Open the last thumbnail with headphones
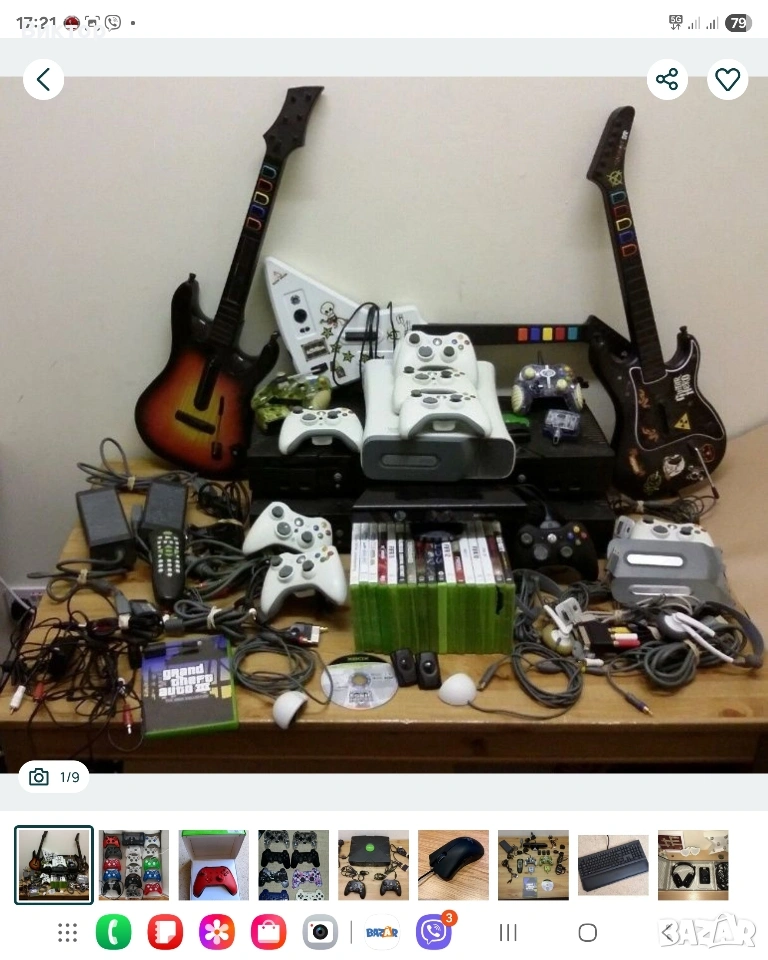The height and width of the screenshot is (960, 768). [693, 865]
